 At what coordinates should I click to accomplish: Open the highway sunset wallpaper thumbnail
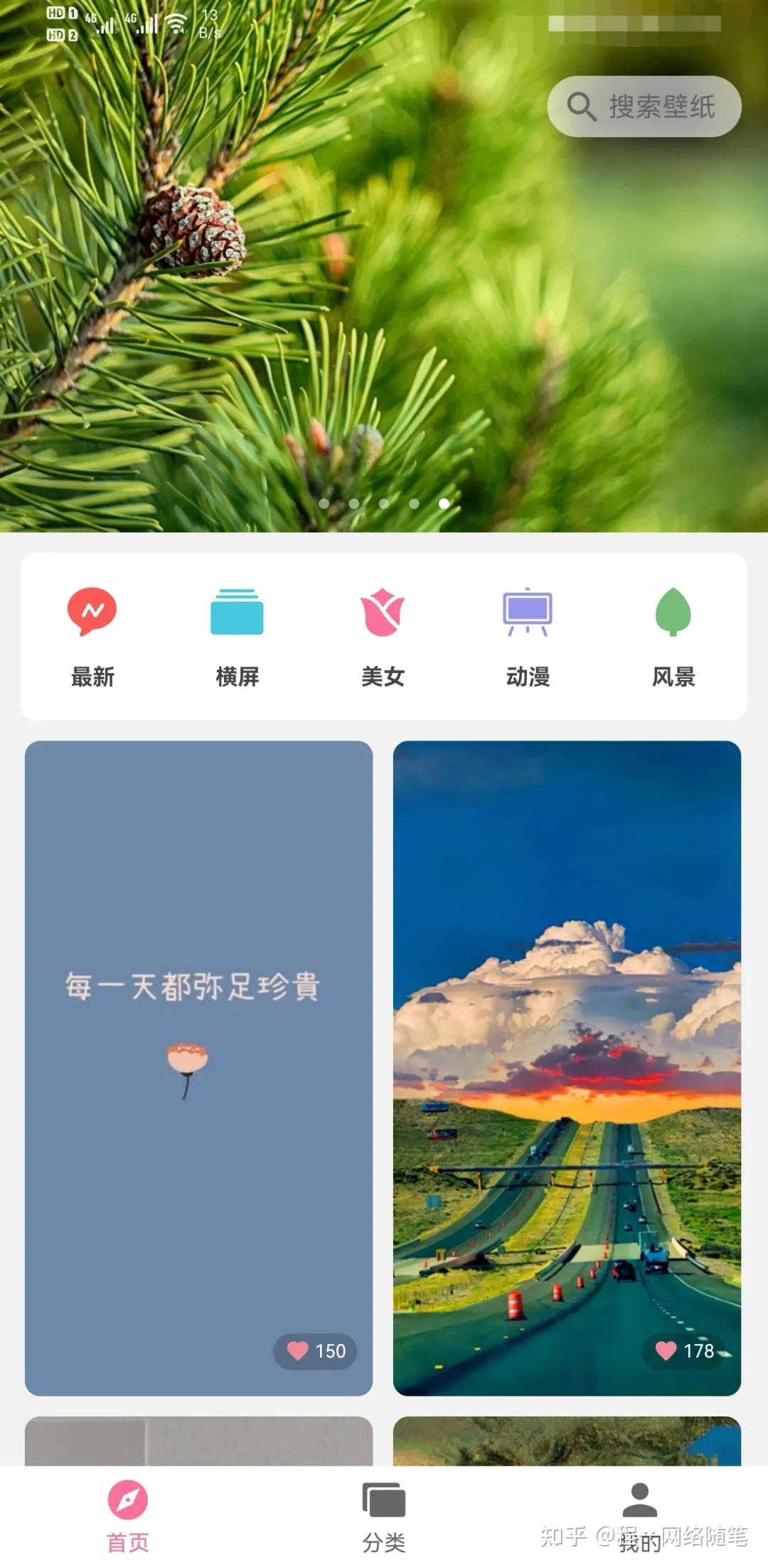(x=567, y=1032)
